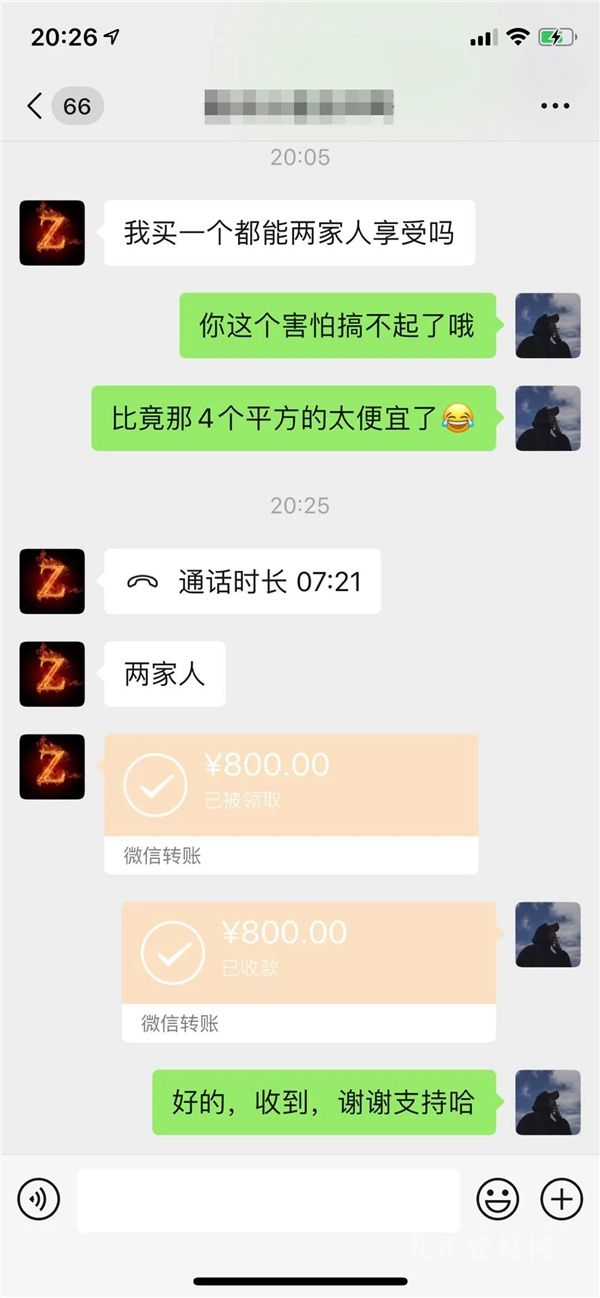The image size is (600, 1298).
Task: Open the plus attachments menu
Action: [561, 1198]
